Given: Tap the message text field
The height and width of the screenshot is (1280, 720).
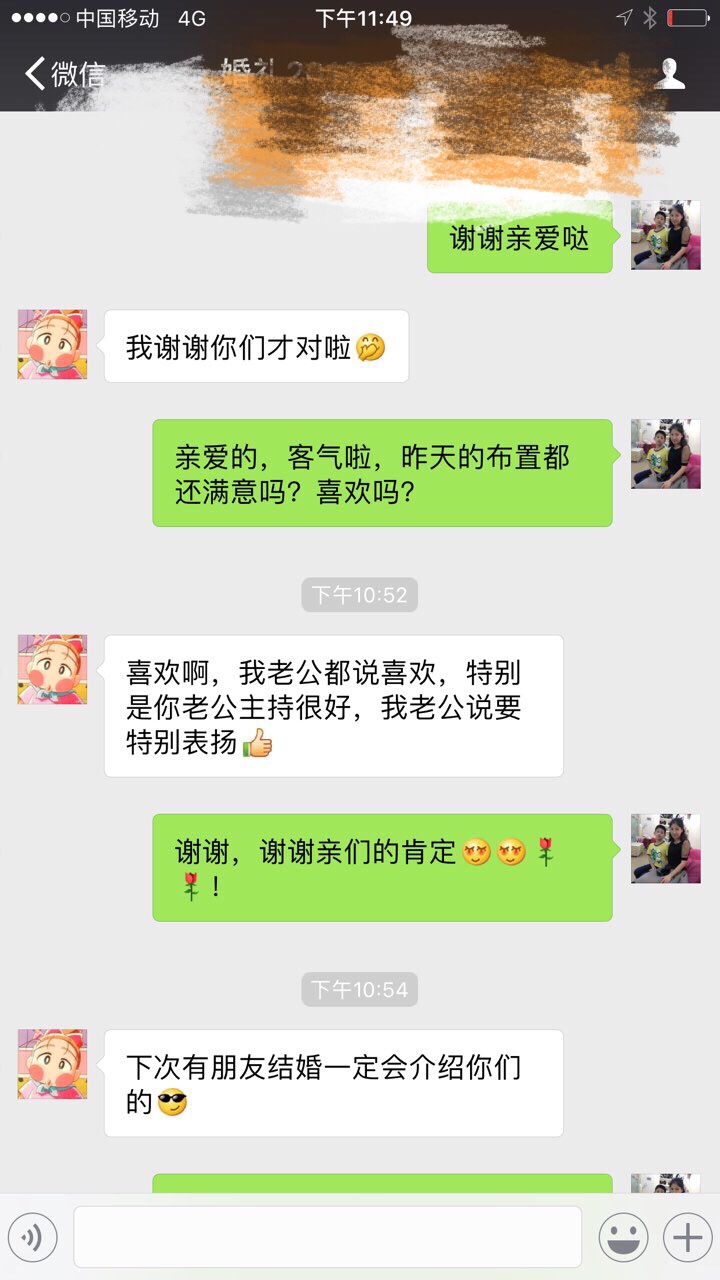Looking at the screenshot, I should pos(327,1237).
